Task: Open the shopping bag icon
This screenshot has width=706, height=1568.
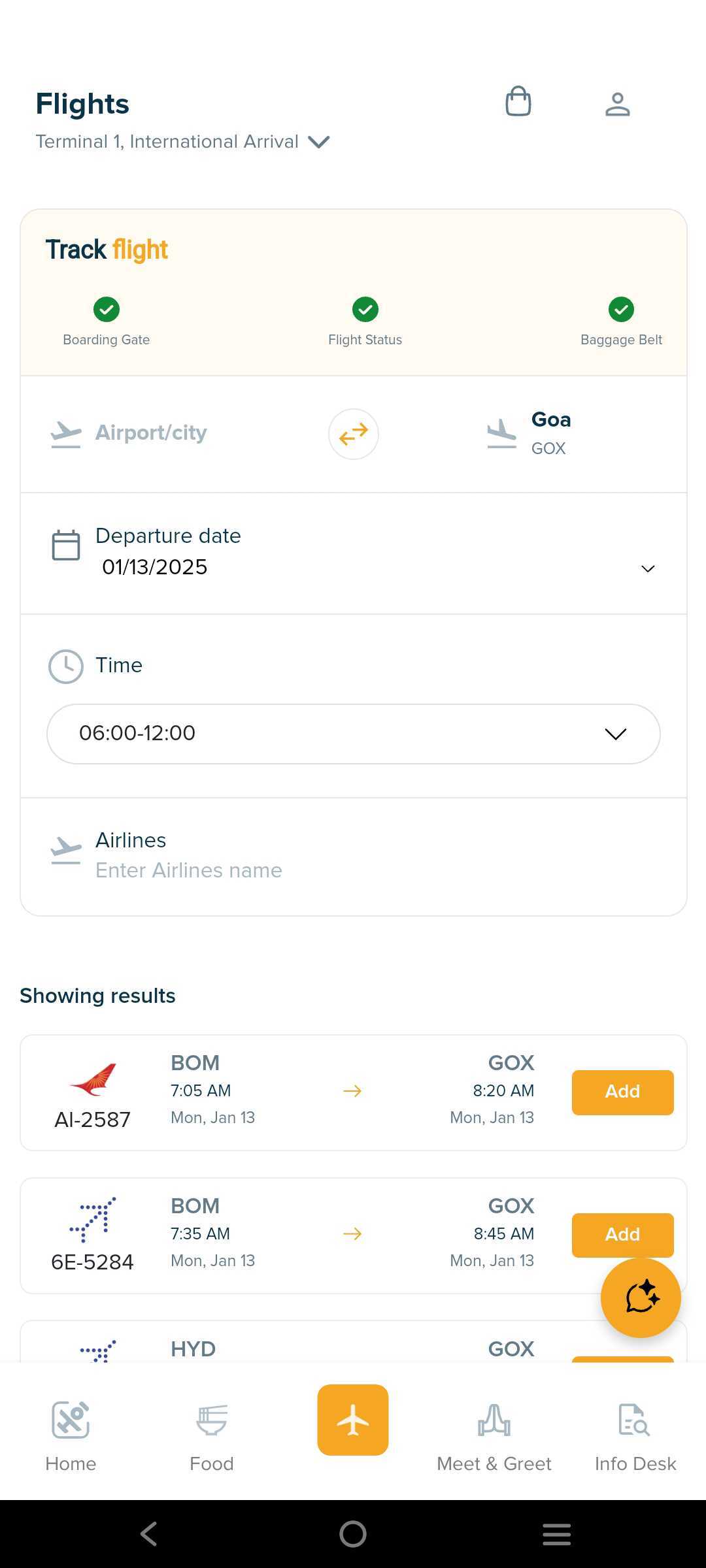Action: coord(518,103)
